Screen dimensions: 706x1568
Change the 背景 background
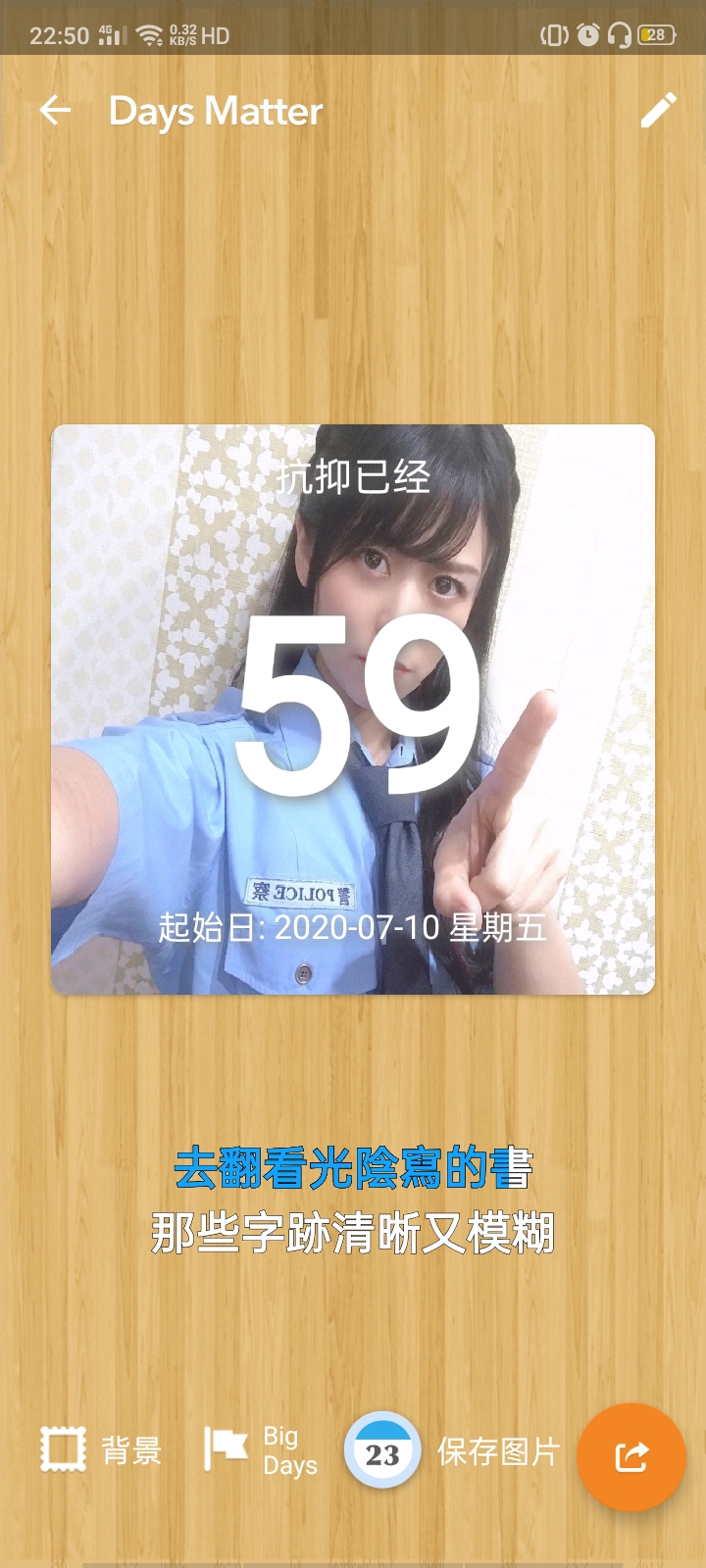tap(101, 1450)
